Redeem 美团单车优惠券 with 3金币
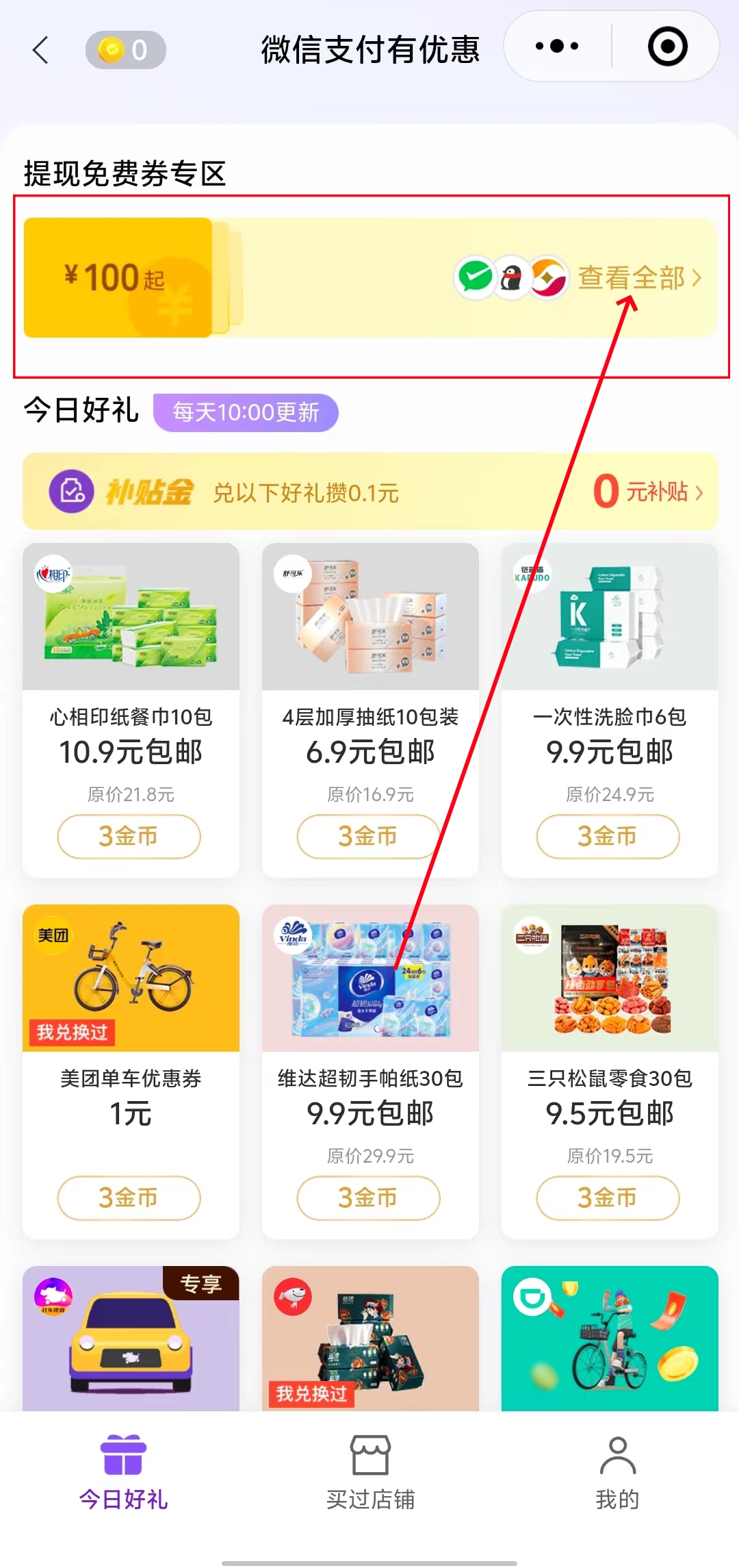 [x=129, y=1198]
